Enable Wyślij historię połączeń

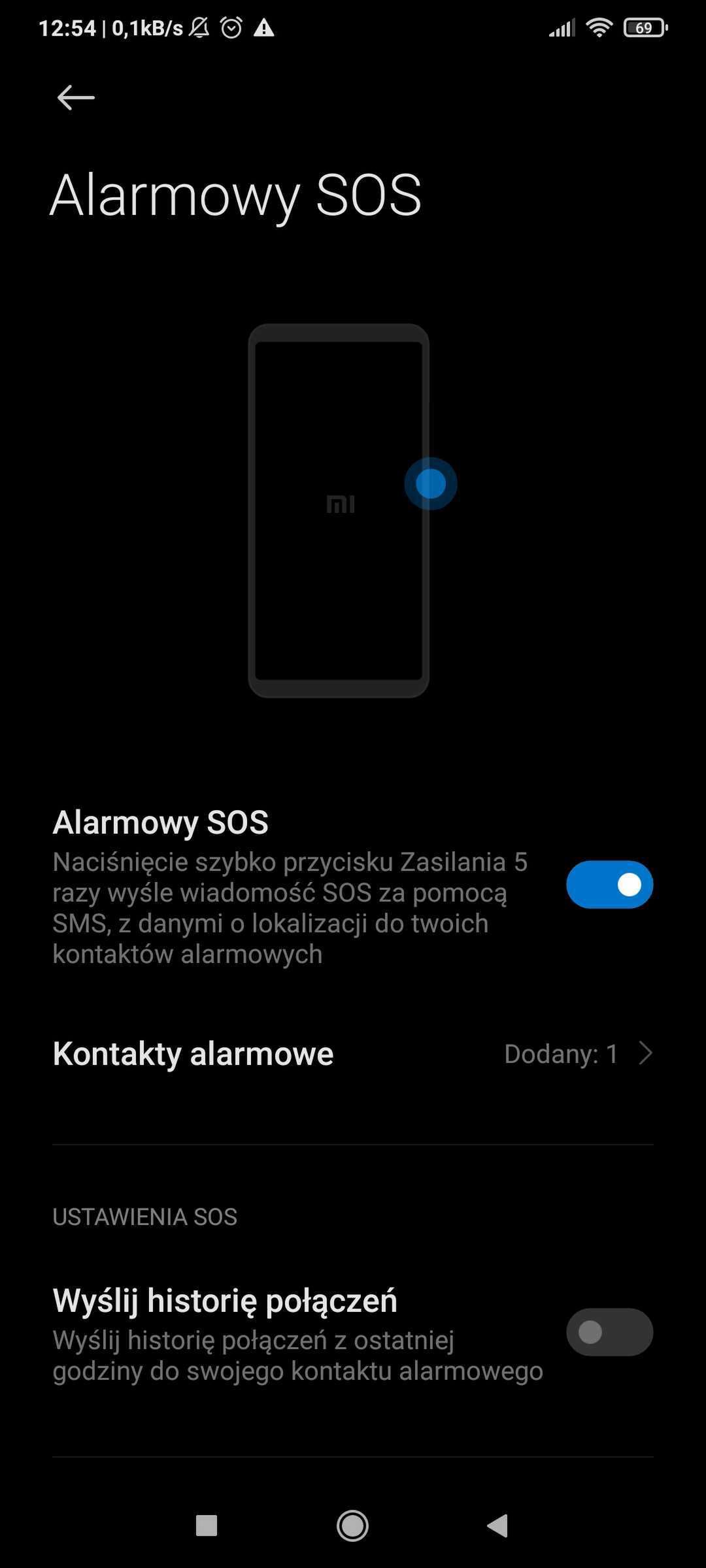[609, 1332]
